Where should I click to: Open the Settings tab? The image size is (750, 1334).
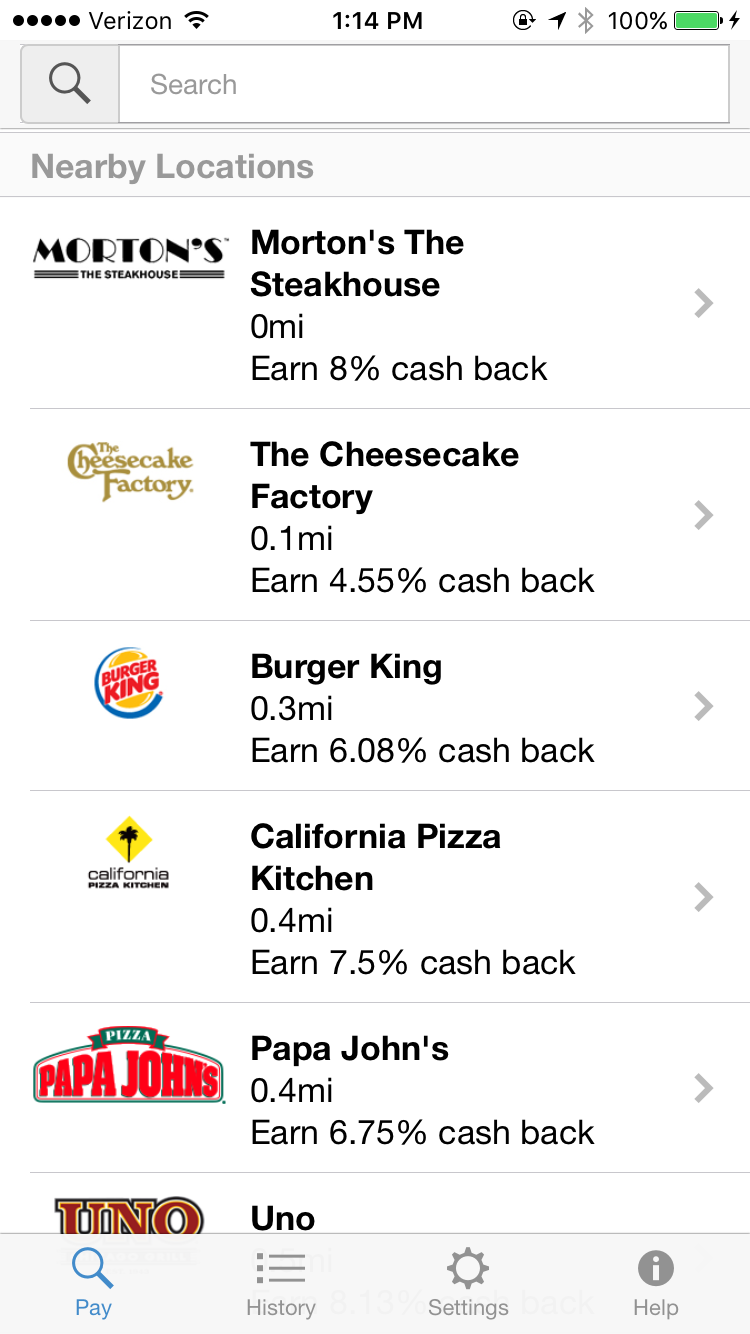(468, 1283)
